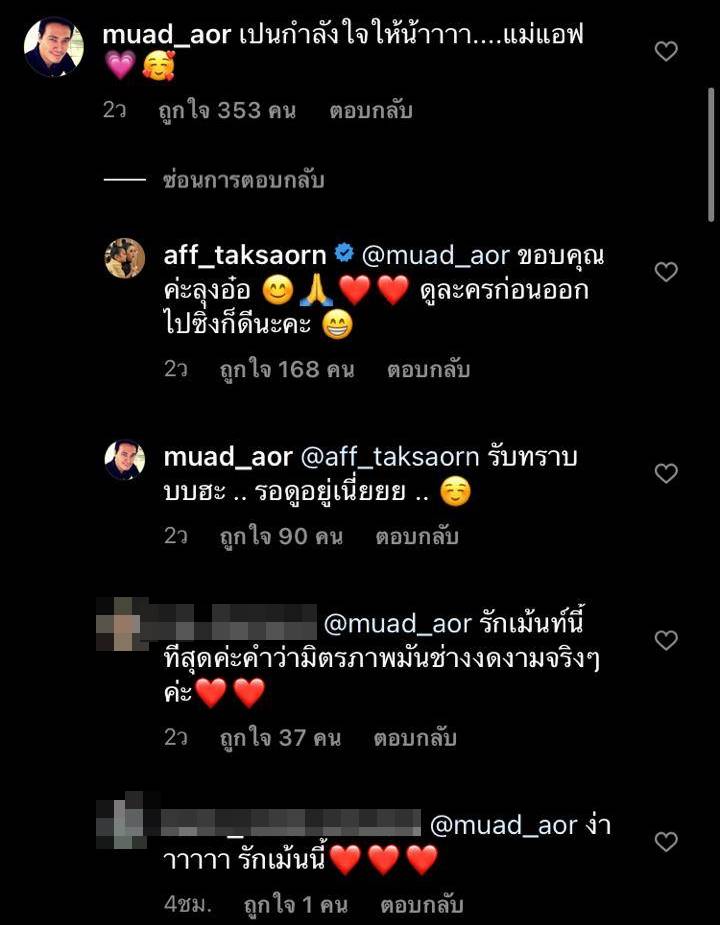
Task: Open aff_taksaorn's profile picture
Action: pyautogui.click(x=126, y=256)
